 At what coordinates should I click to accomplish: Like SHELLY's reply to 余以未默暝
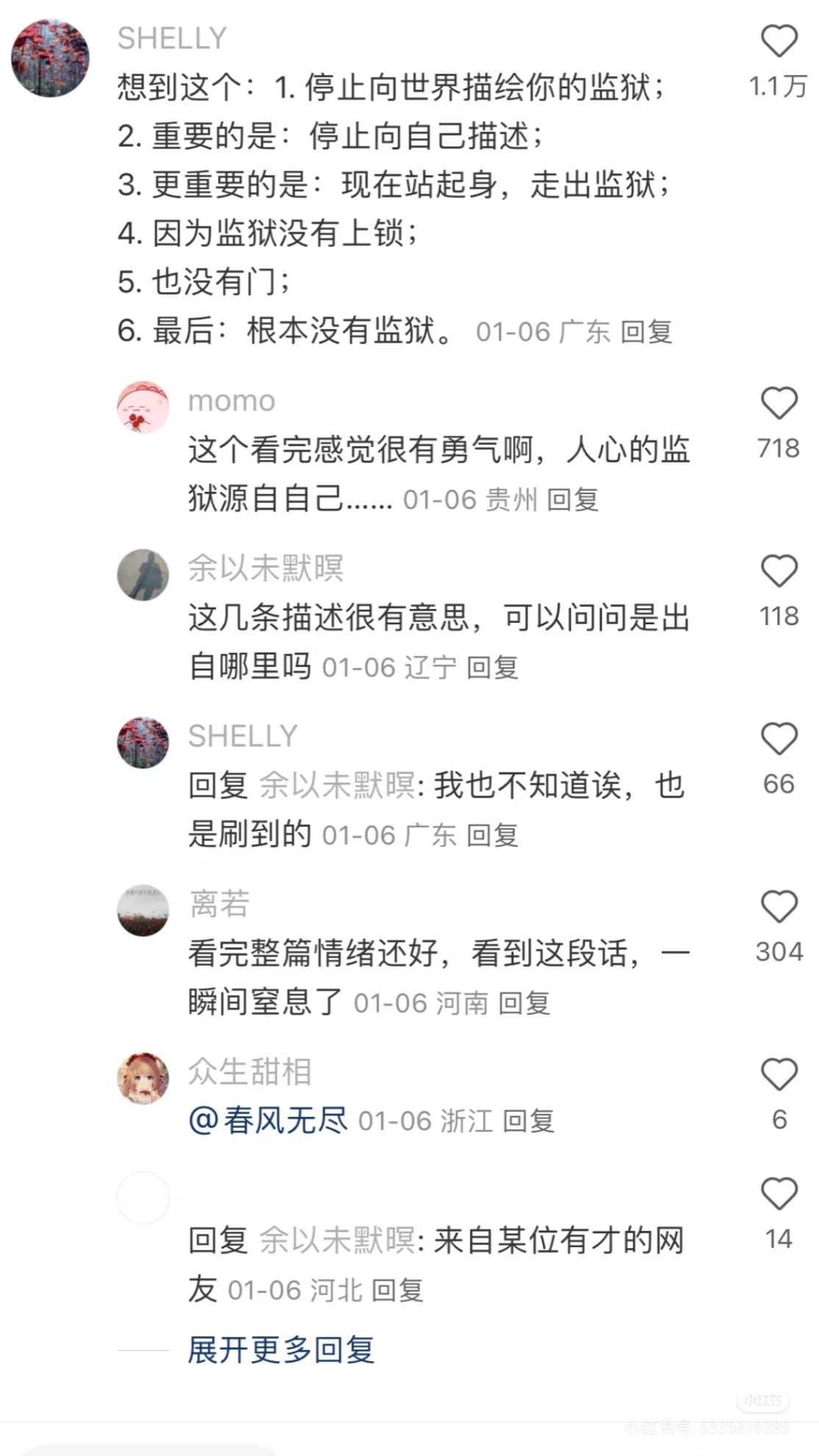(779, 739)
